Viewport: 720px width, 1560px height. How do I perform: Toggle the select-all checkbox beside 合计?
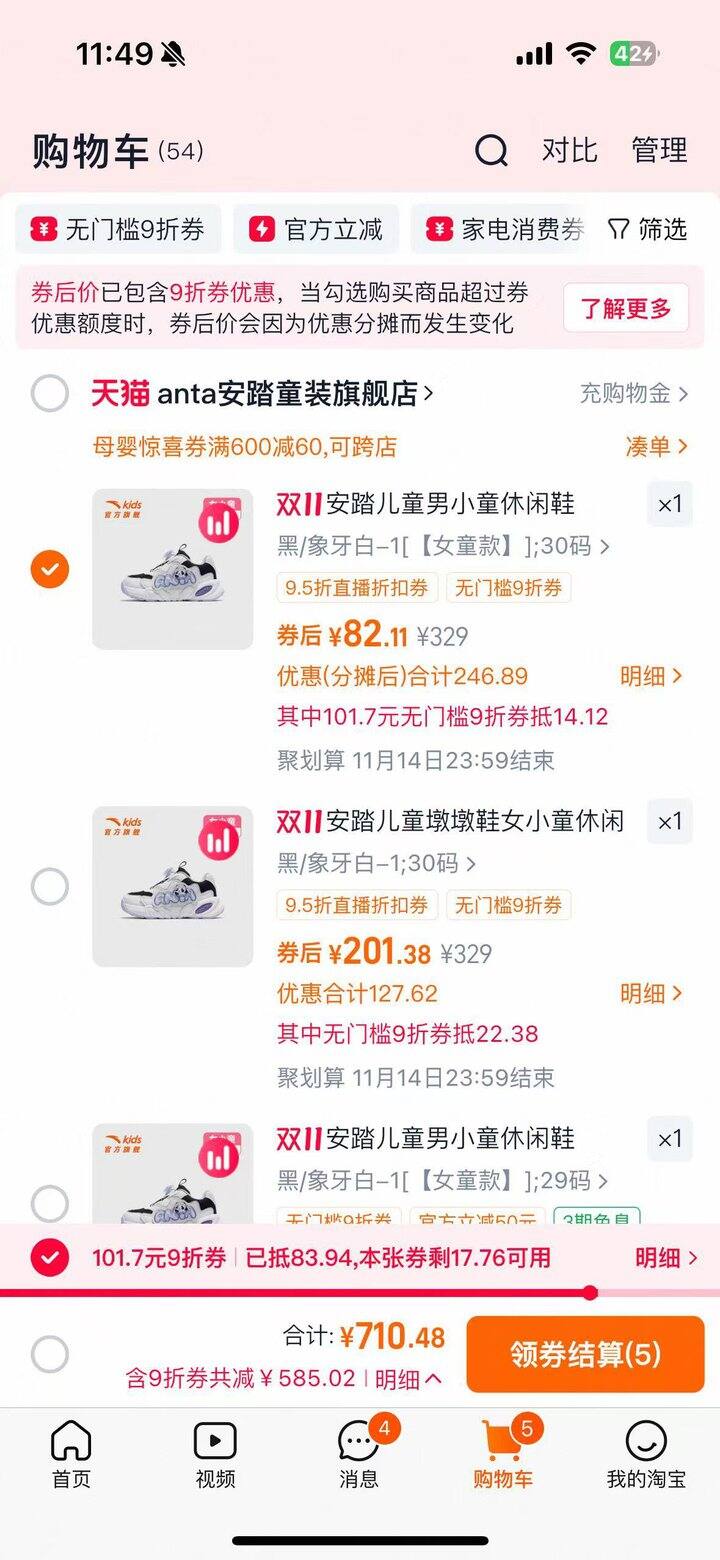[x=50, y=1355]
